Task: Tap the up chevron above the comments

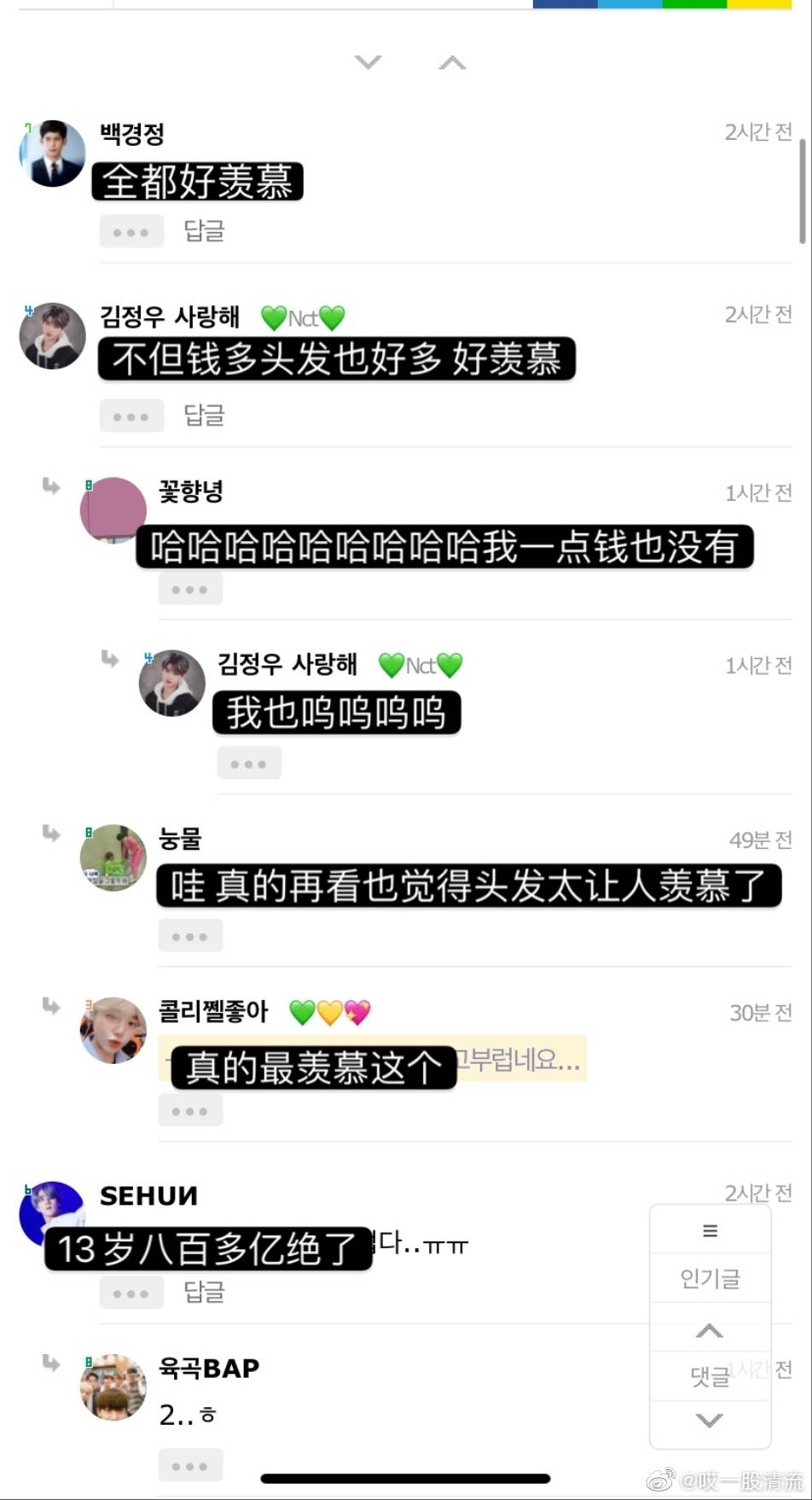Action: [452, 62]
